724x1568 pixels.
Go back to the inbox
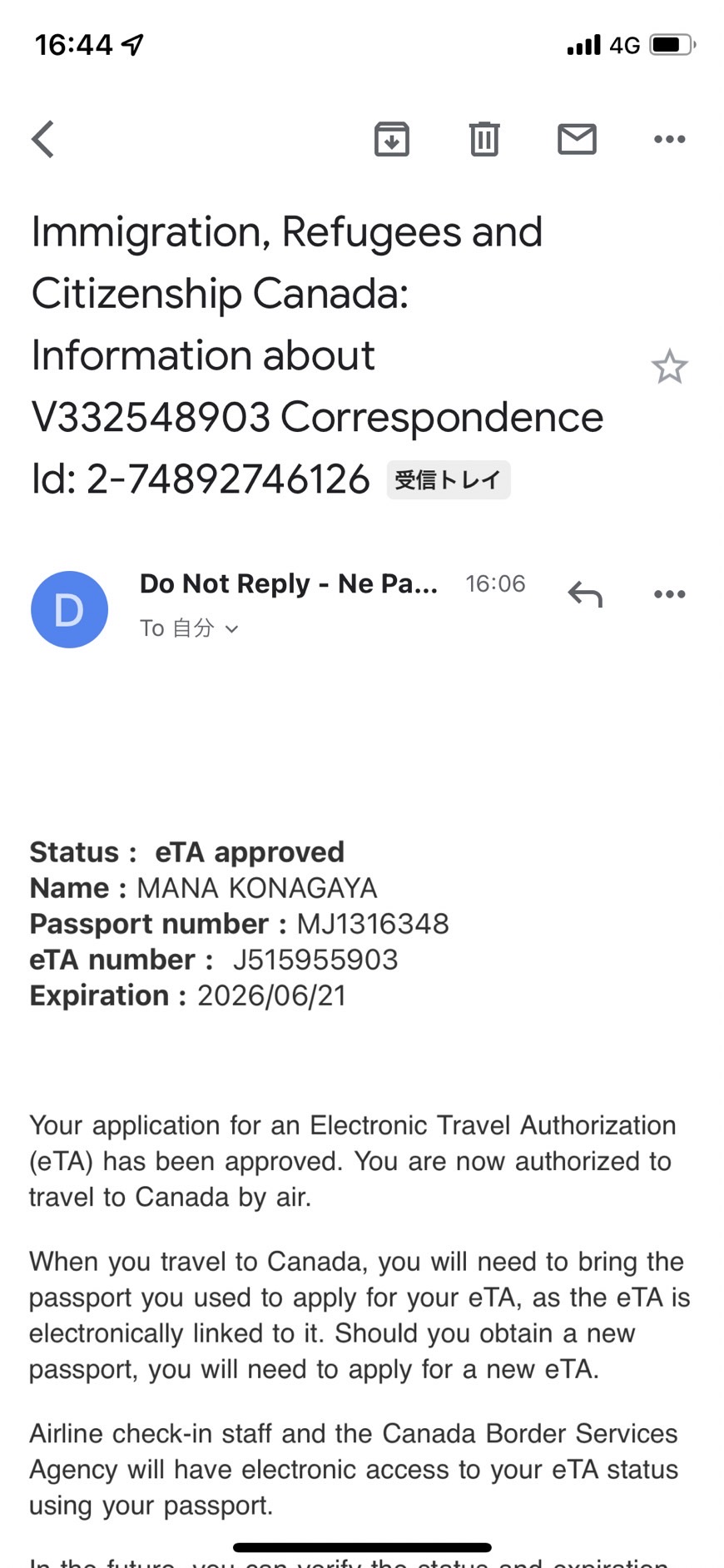(x=43, y=139)
